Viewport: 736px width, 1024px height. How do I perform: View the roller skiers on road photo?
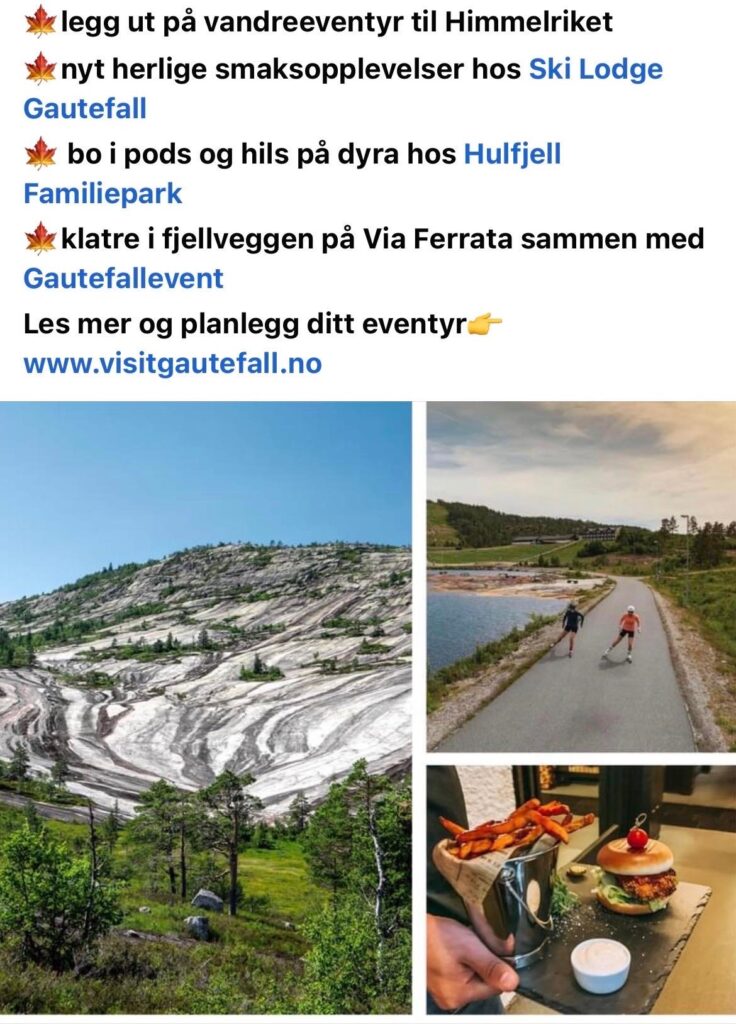[581, 576]
